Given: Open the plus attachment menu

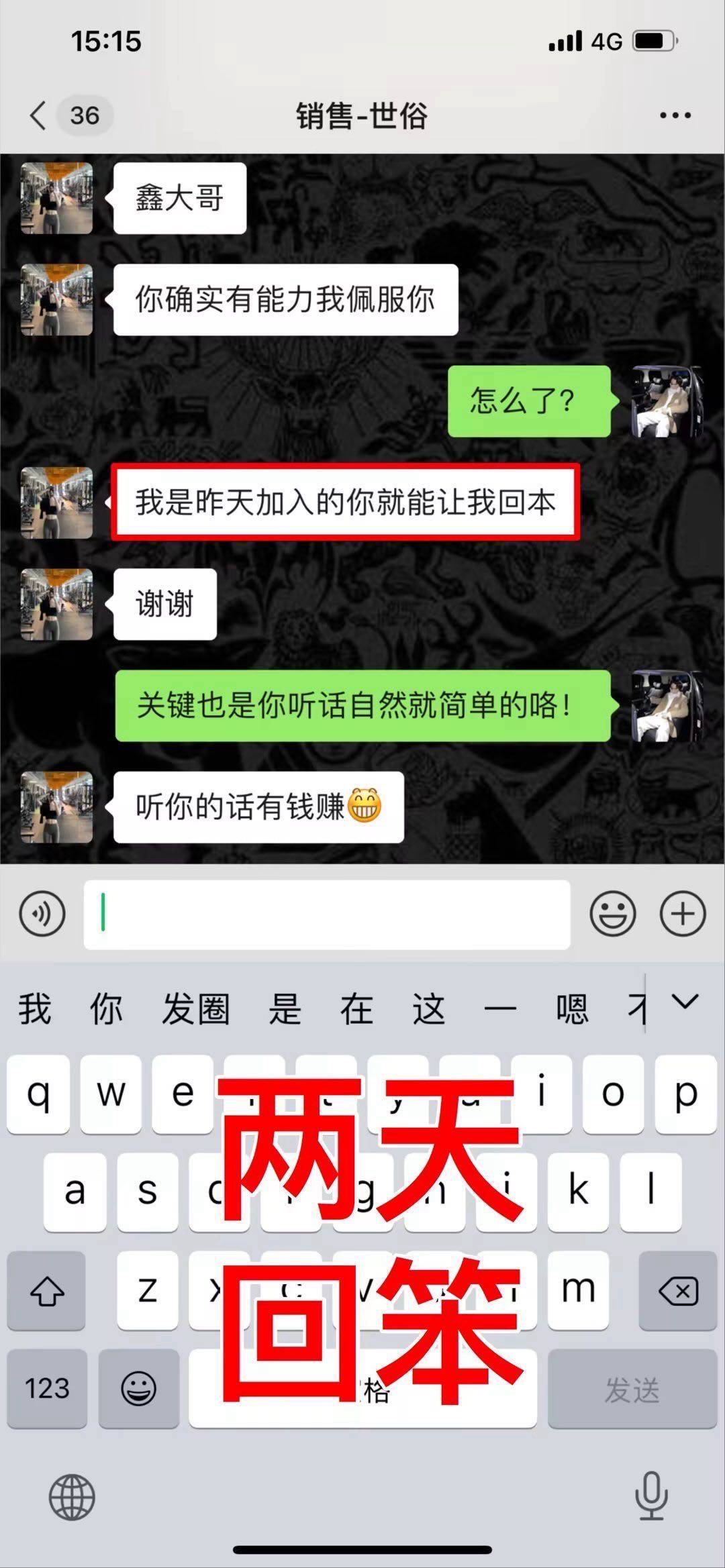Looking at the screenshot, I should tap(683, 913).
